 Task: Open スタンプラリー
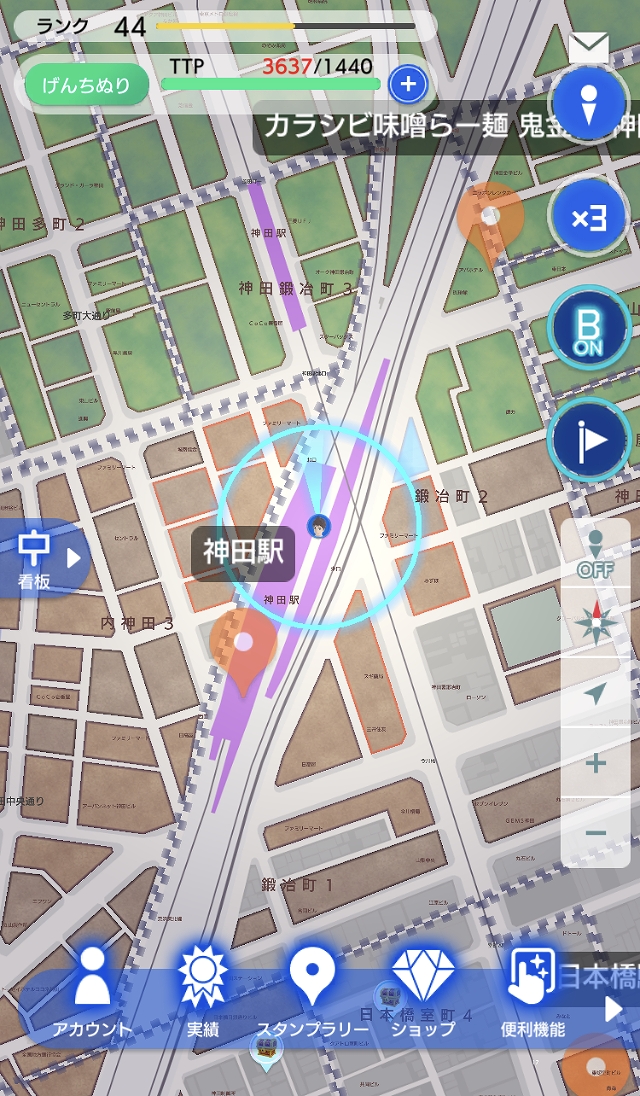312,992
